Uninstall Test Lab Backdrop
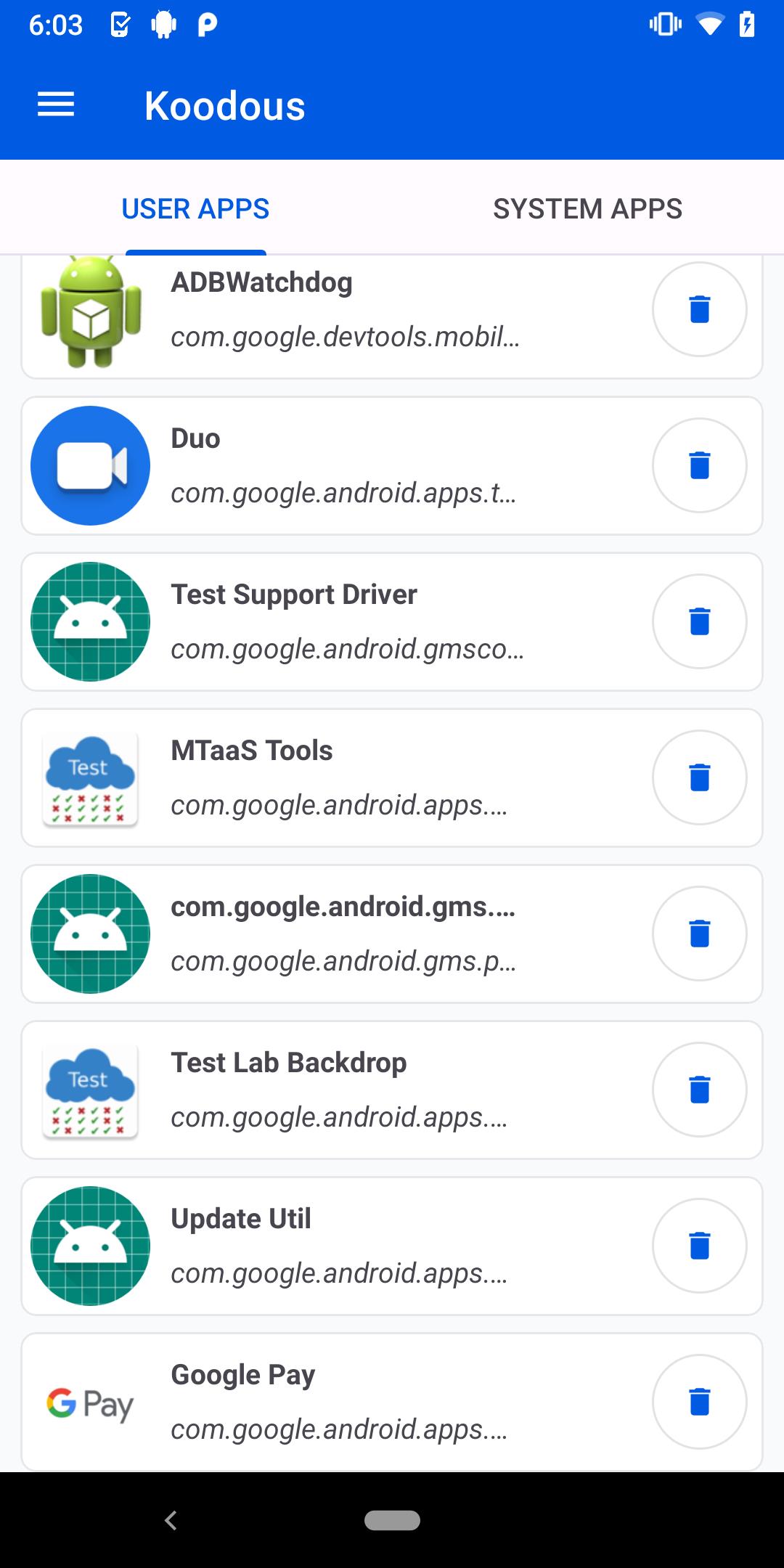 (x=699, y=1090)
